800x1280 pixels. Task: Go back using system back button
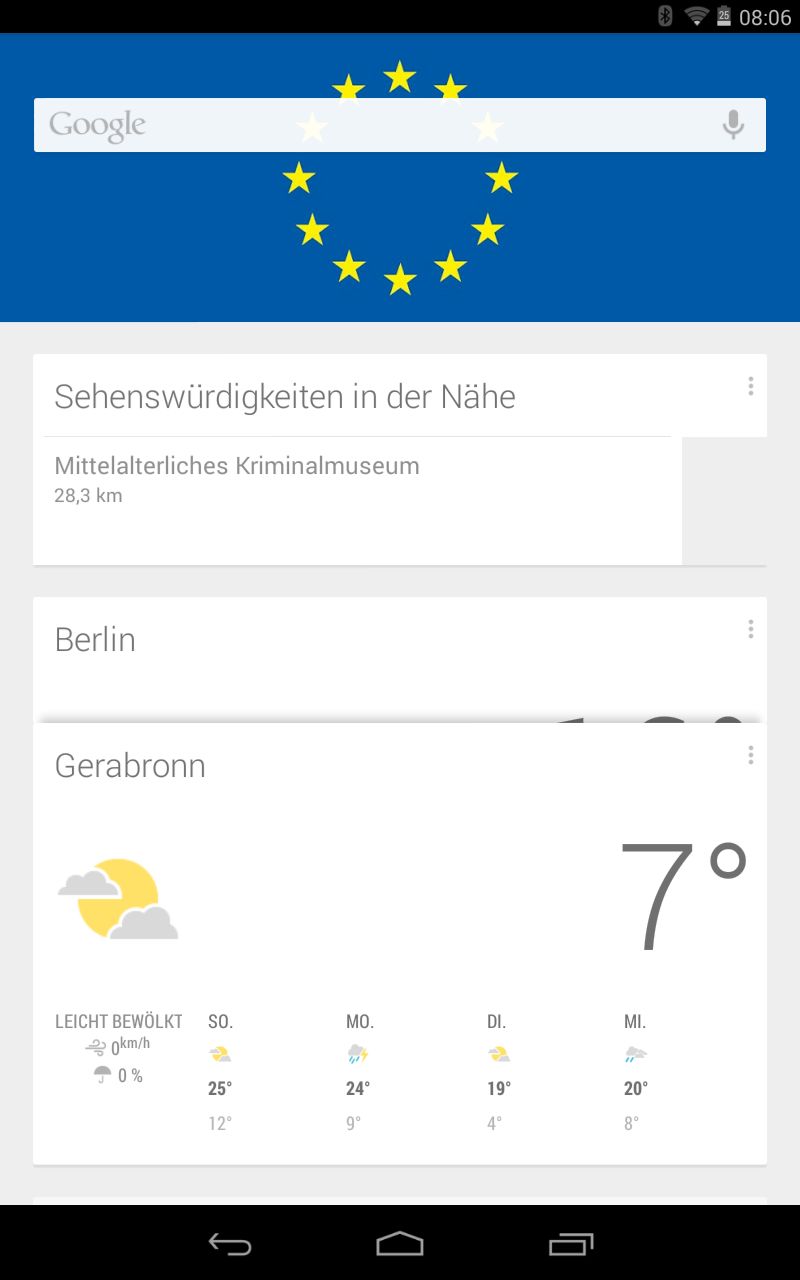tap(230, 1243)
